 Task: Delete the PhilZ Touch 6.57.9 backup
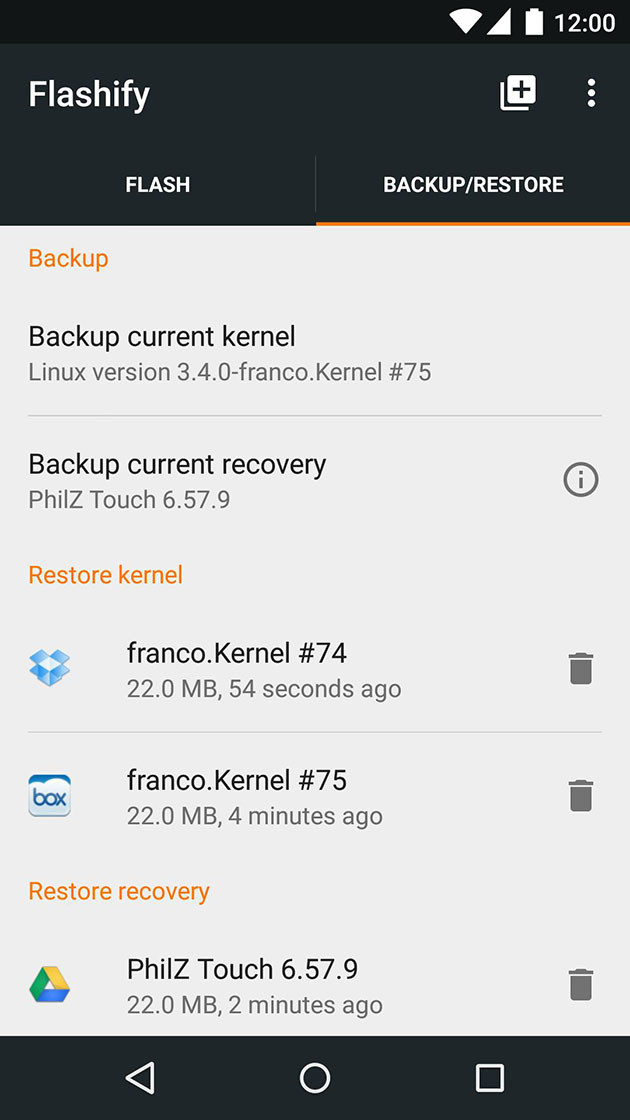(x=581, y=985)
